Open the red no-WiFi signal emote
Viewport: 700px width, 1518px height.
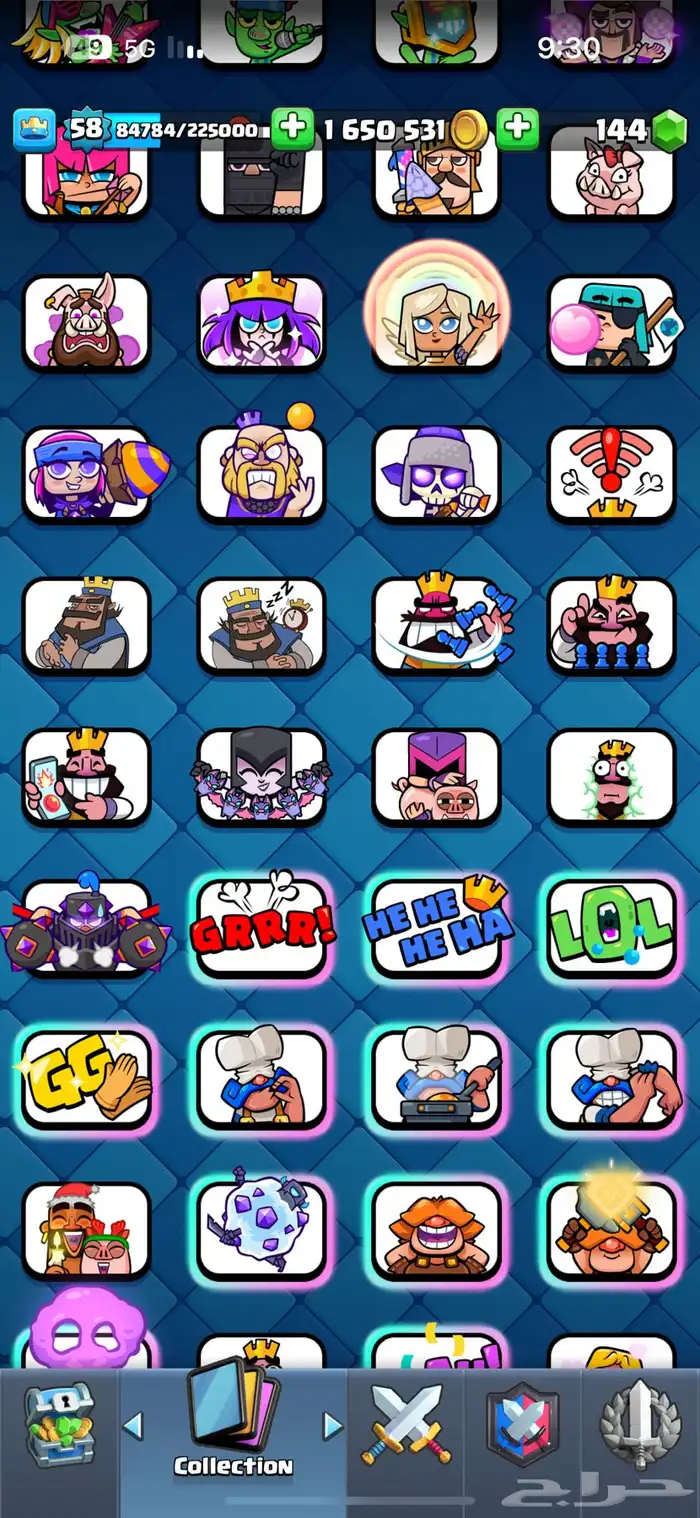611,475
